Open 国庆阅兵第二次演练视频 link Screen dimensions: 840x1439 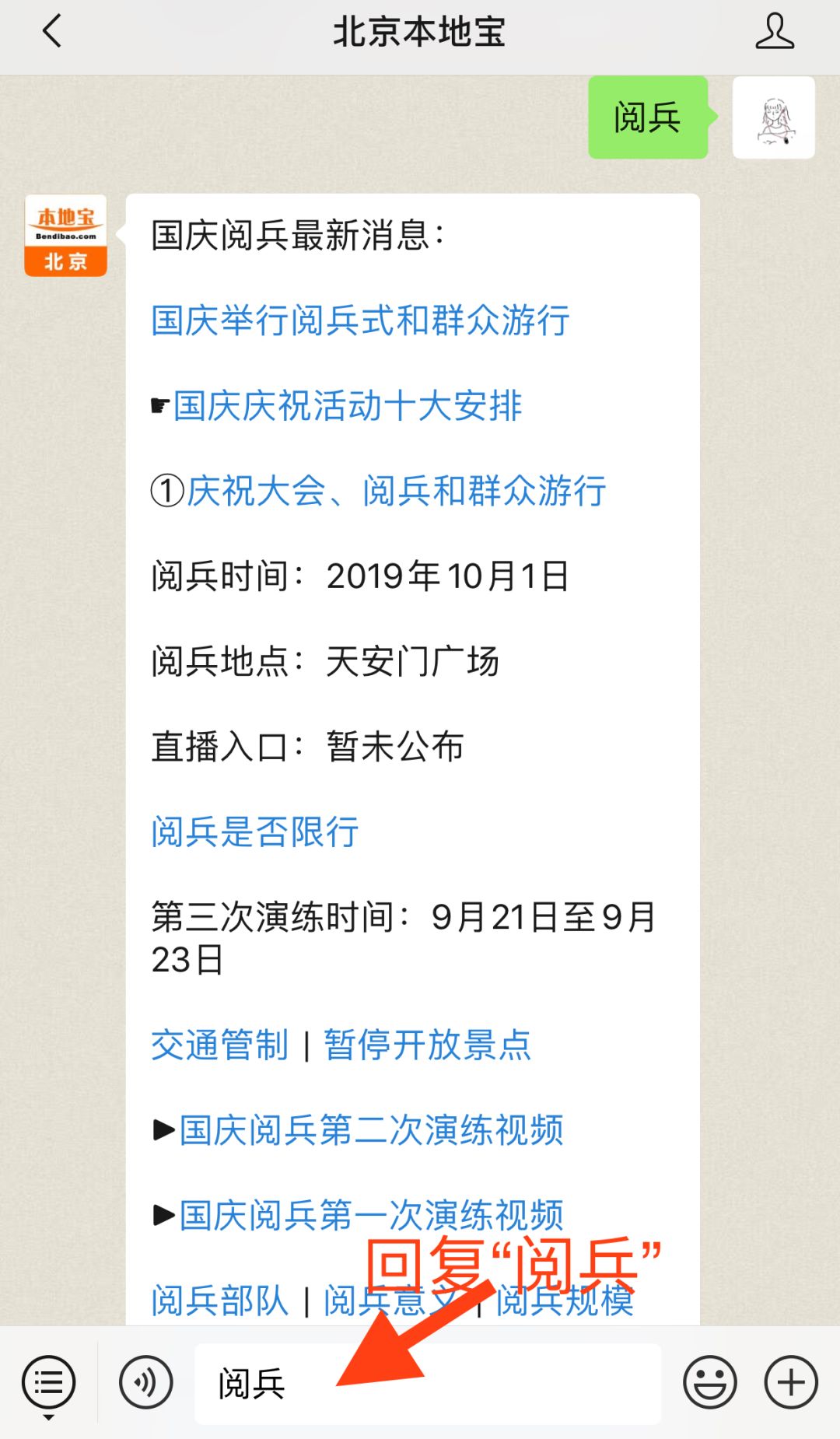tap(371, 1129)
